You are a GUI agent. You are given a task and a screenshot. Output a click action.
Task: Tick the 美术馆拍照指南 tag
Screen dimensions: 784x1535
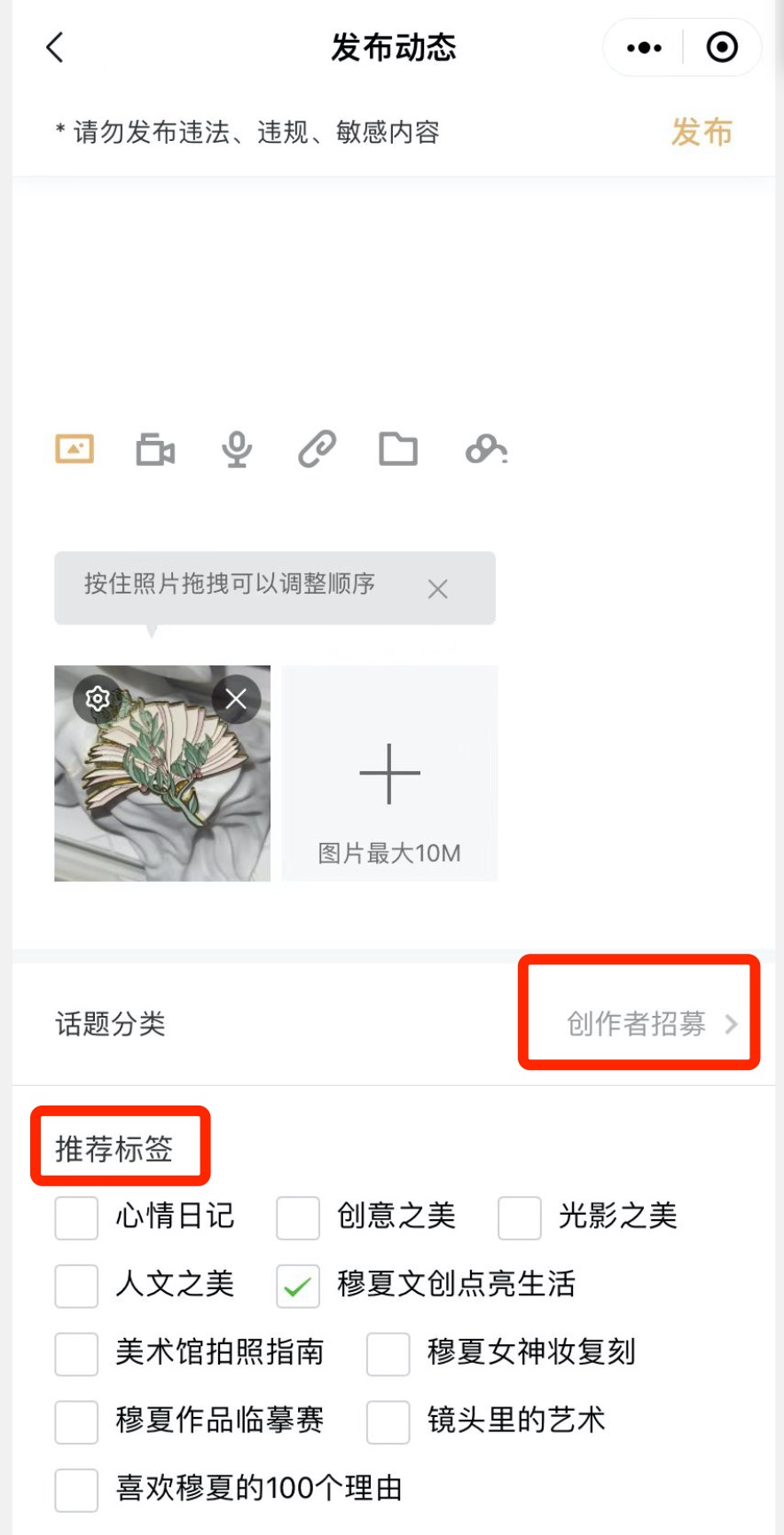click(x=76, y=1354)
